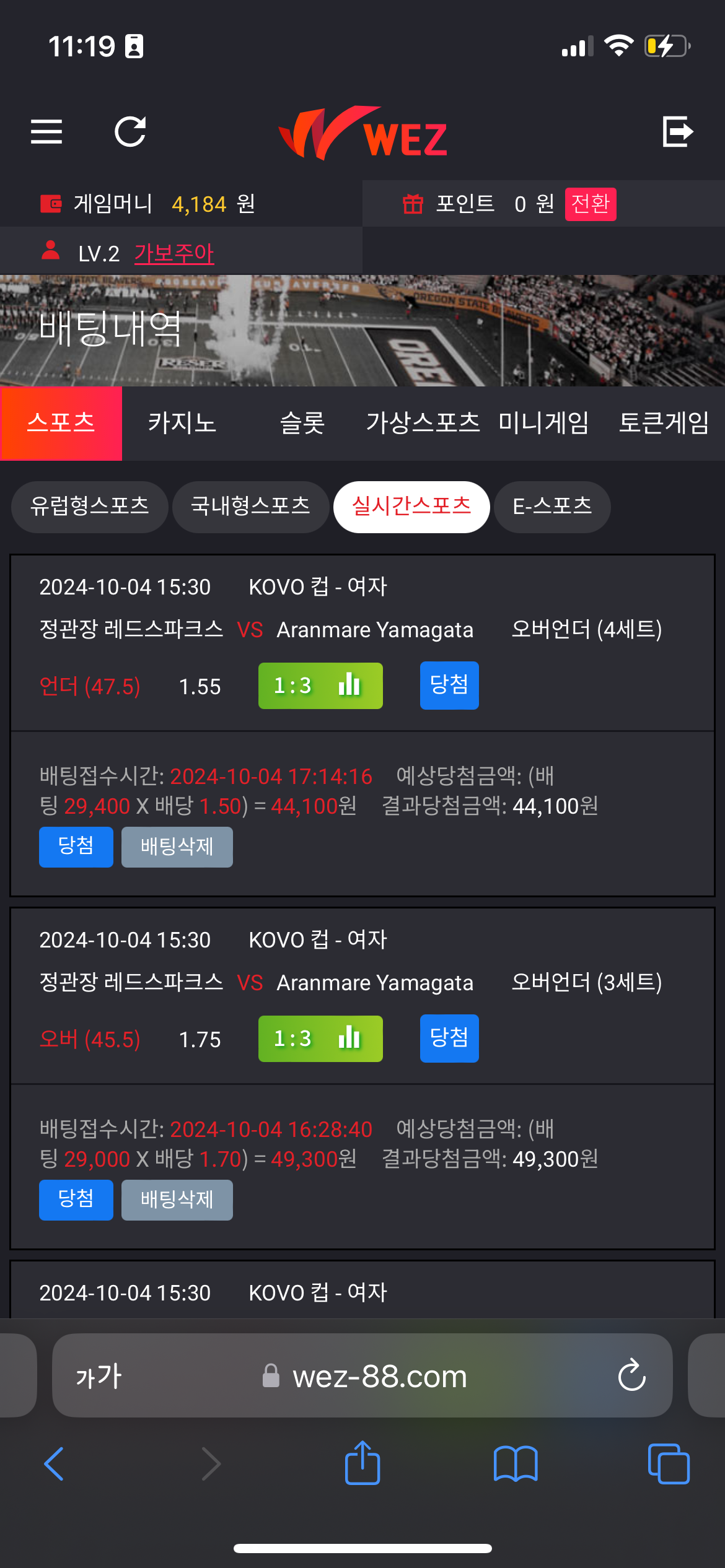Open score stats for the 언더 (47.5) bet
The height and width of the screenshot is (1568, 725).
pos(320,686)
